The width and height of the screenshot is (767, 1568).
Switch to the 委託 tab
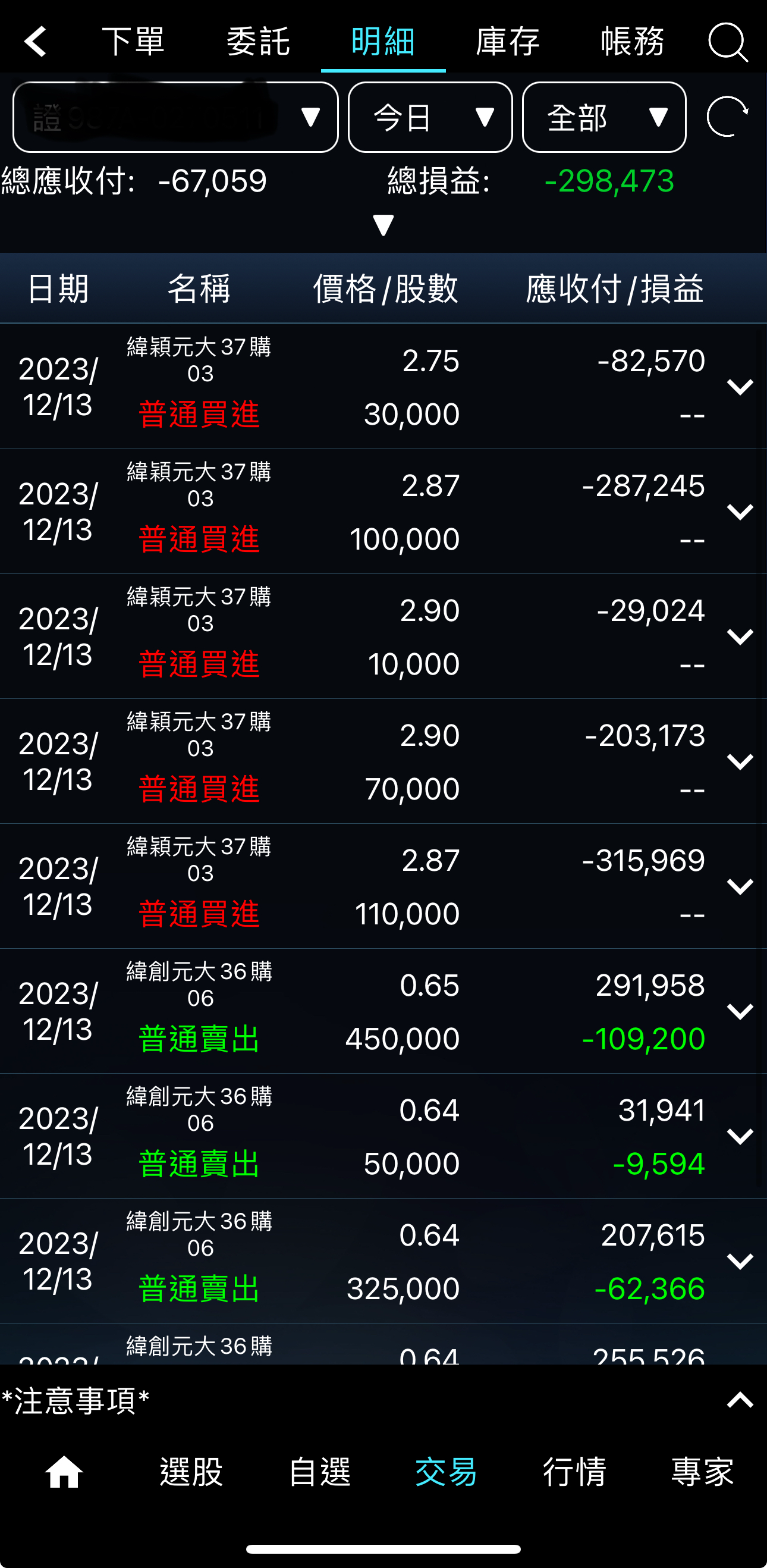coord(258,42)
